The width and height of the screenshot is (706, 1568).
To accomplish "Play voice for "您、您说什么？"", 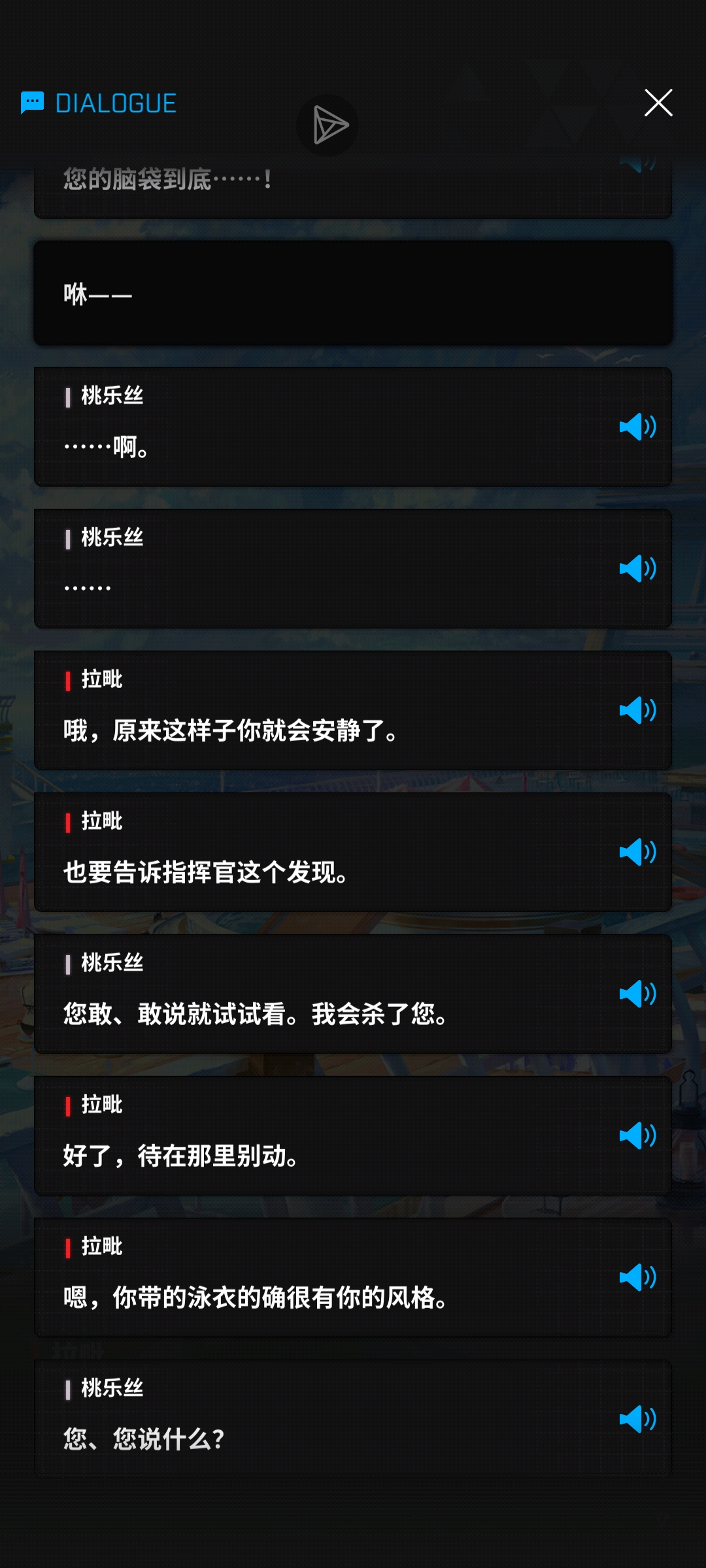I will click(x=637, y=1420).
